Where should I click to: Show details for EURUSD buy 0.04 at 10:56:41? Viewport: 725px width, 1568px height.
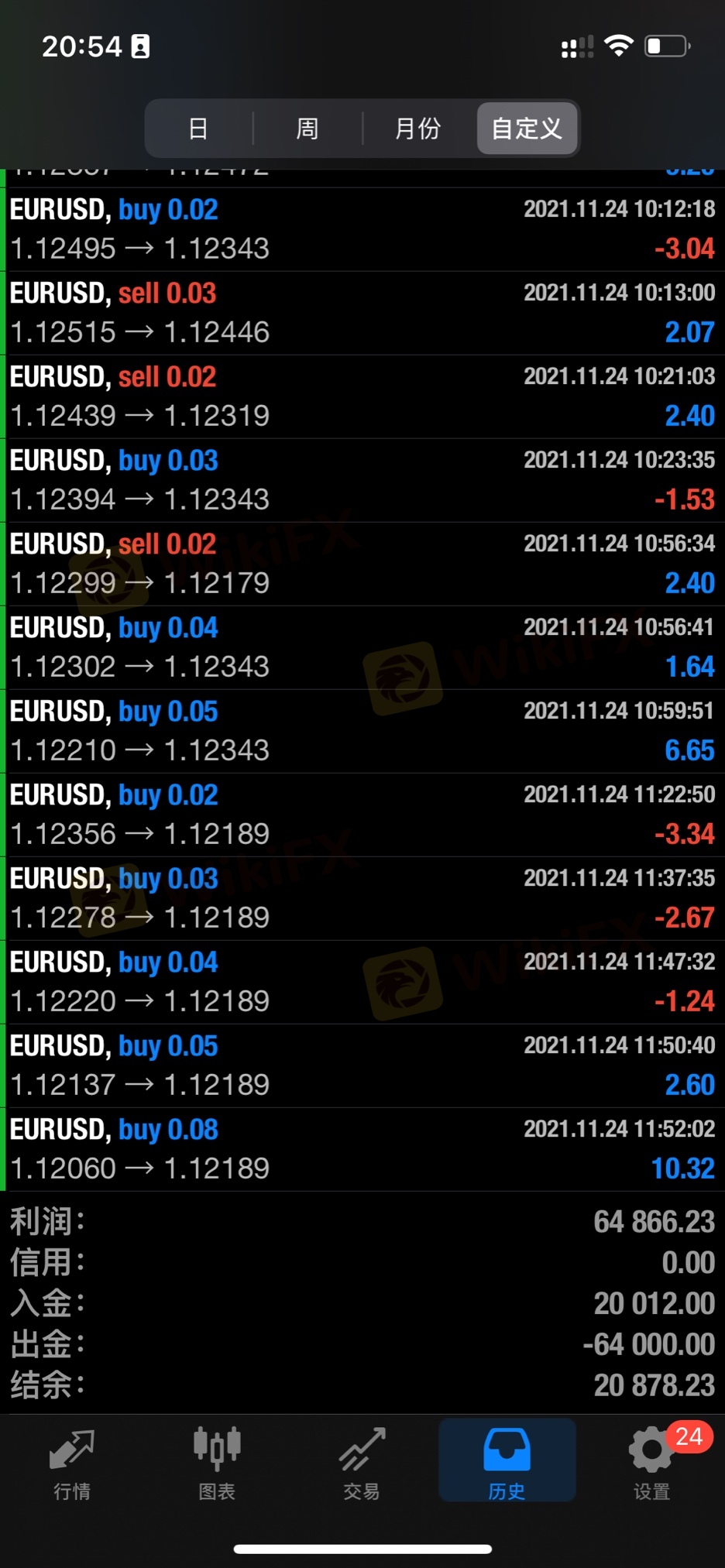pyautogui.click(x=362, y=647)
